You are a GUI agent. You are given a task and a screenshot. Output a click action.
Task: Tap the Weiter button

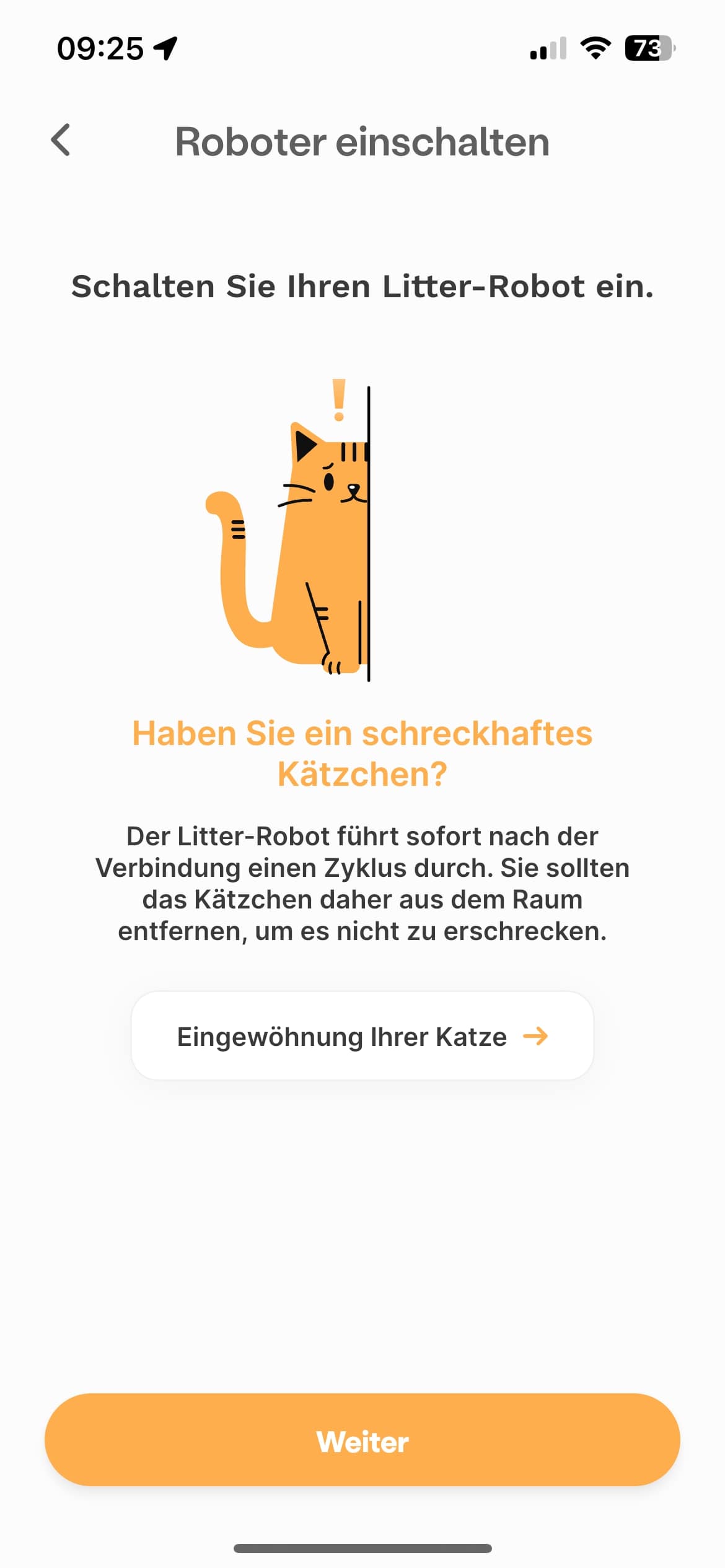coord(362,1441)
